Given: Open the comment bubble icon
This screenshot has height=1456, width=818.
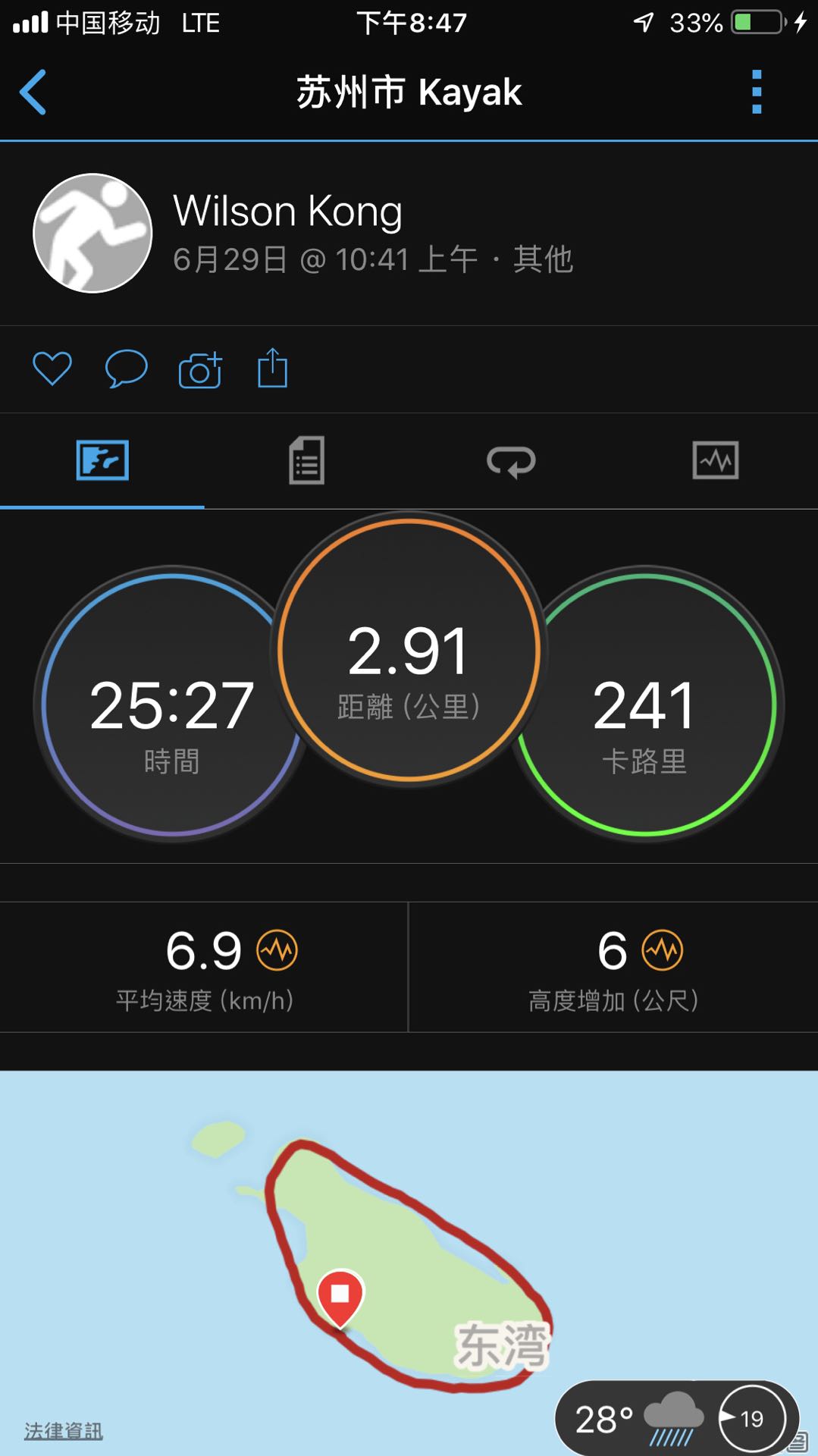Looking at the screenshot, I should point(126,369).
